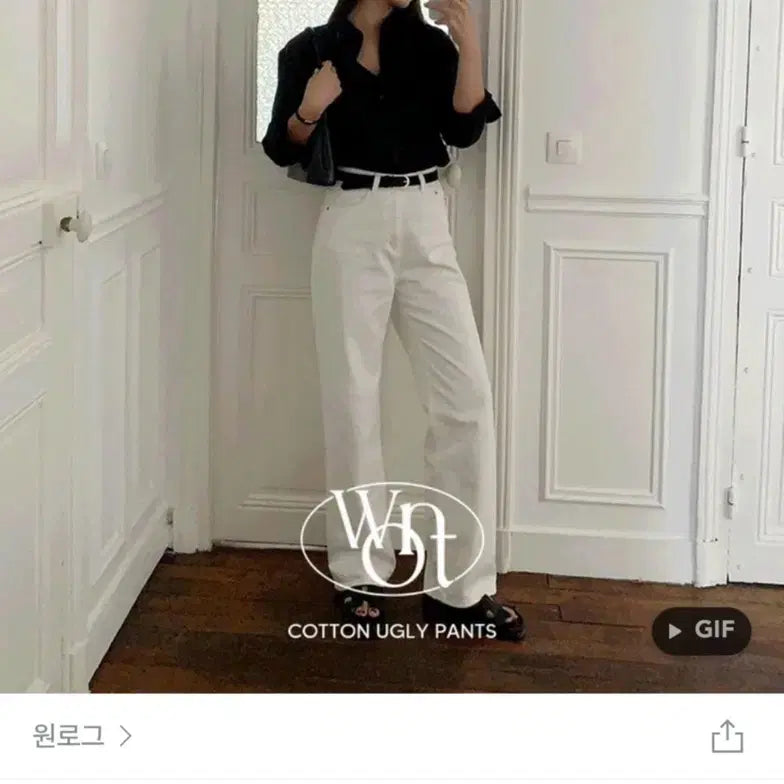Share this product
This screenshot has width=784, height=784.
(727, 736)
